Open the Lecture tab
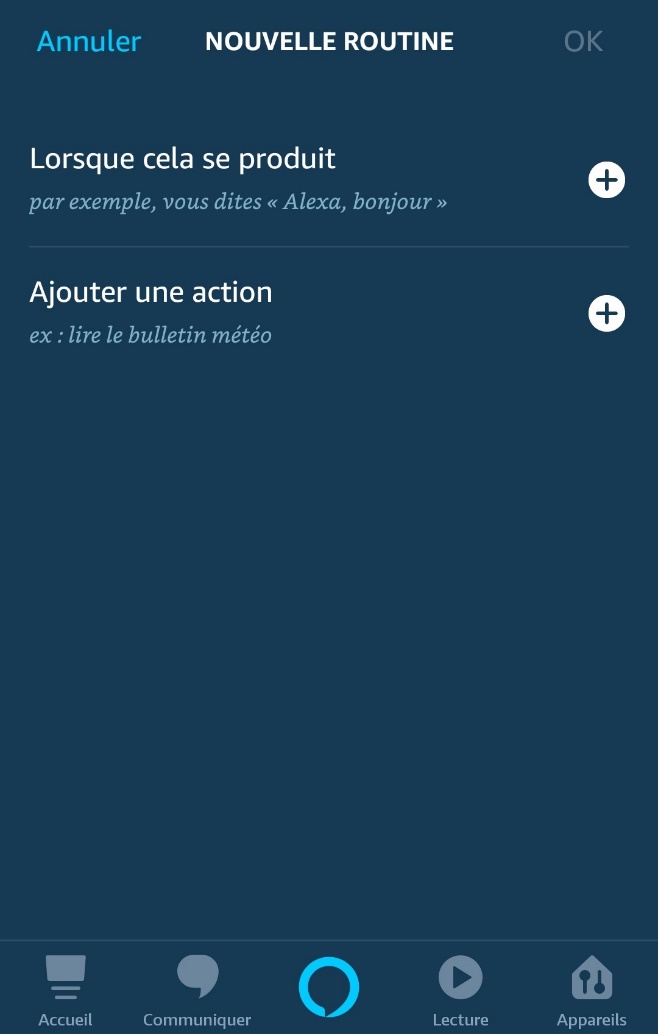 point(460,990)
